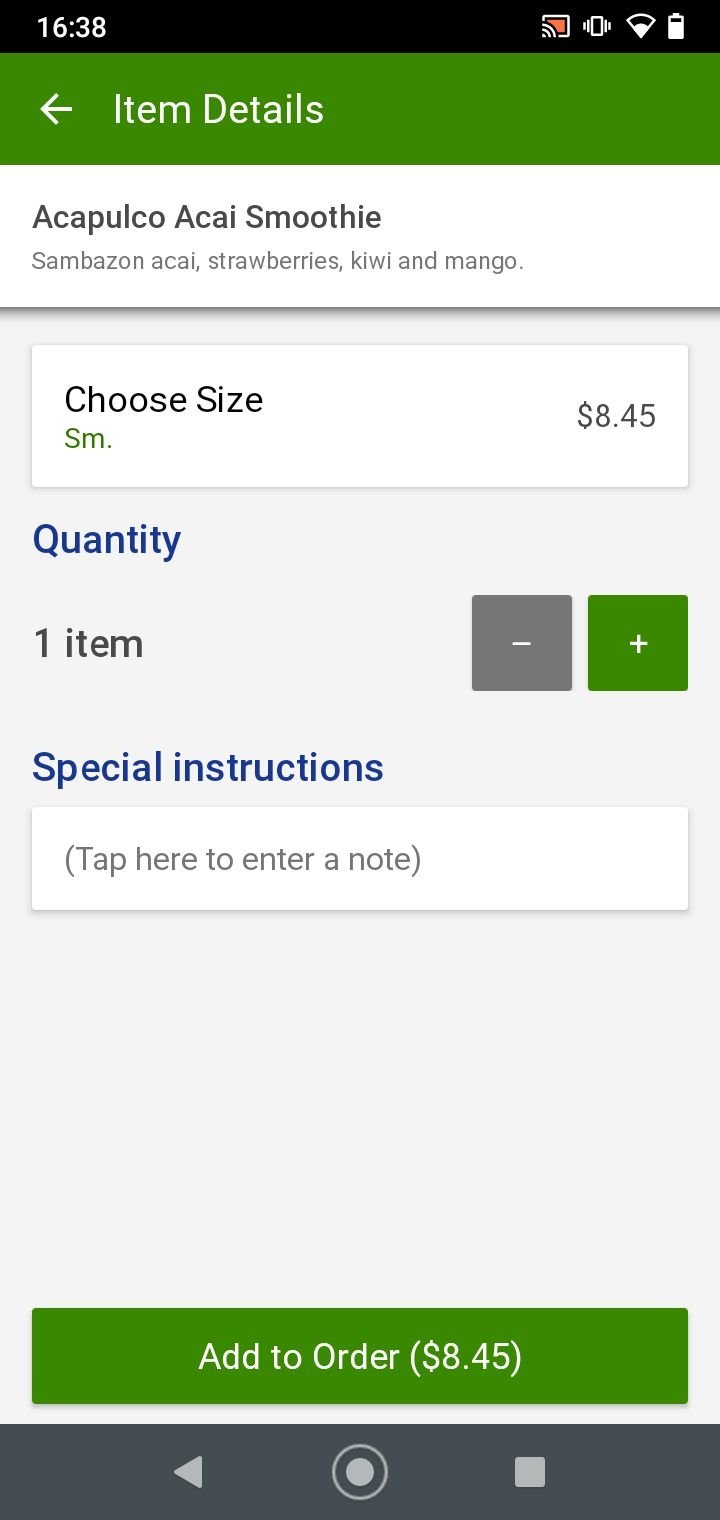Image resolution: width=720 pixels, height=1520 pixels.
Task: Go back using the app bar arrow
Action: [x=56, y=109]
